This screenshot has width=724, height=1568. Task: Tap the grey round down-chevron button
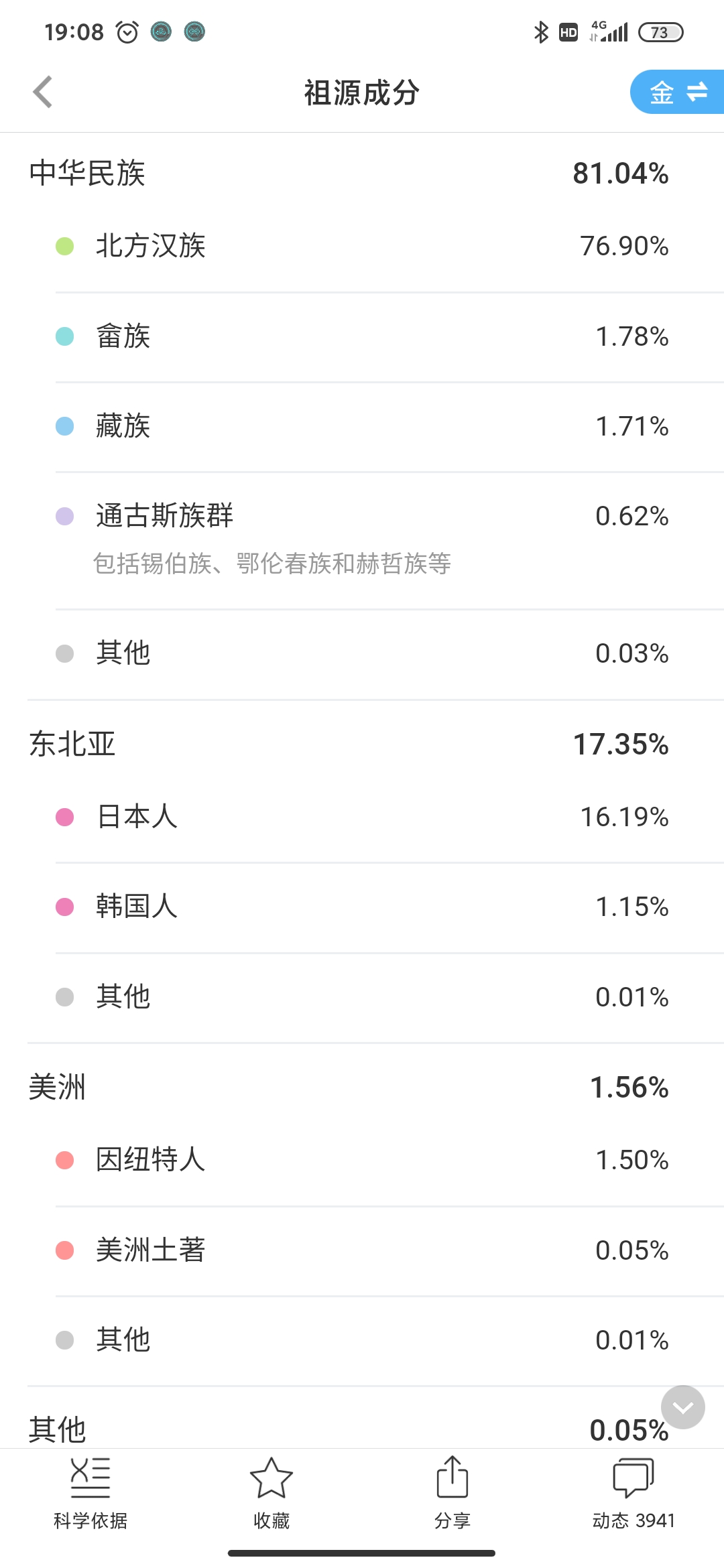[682, 1407]
